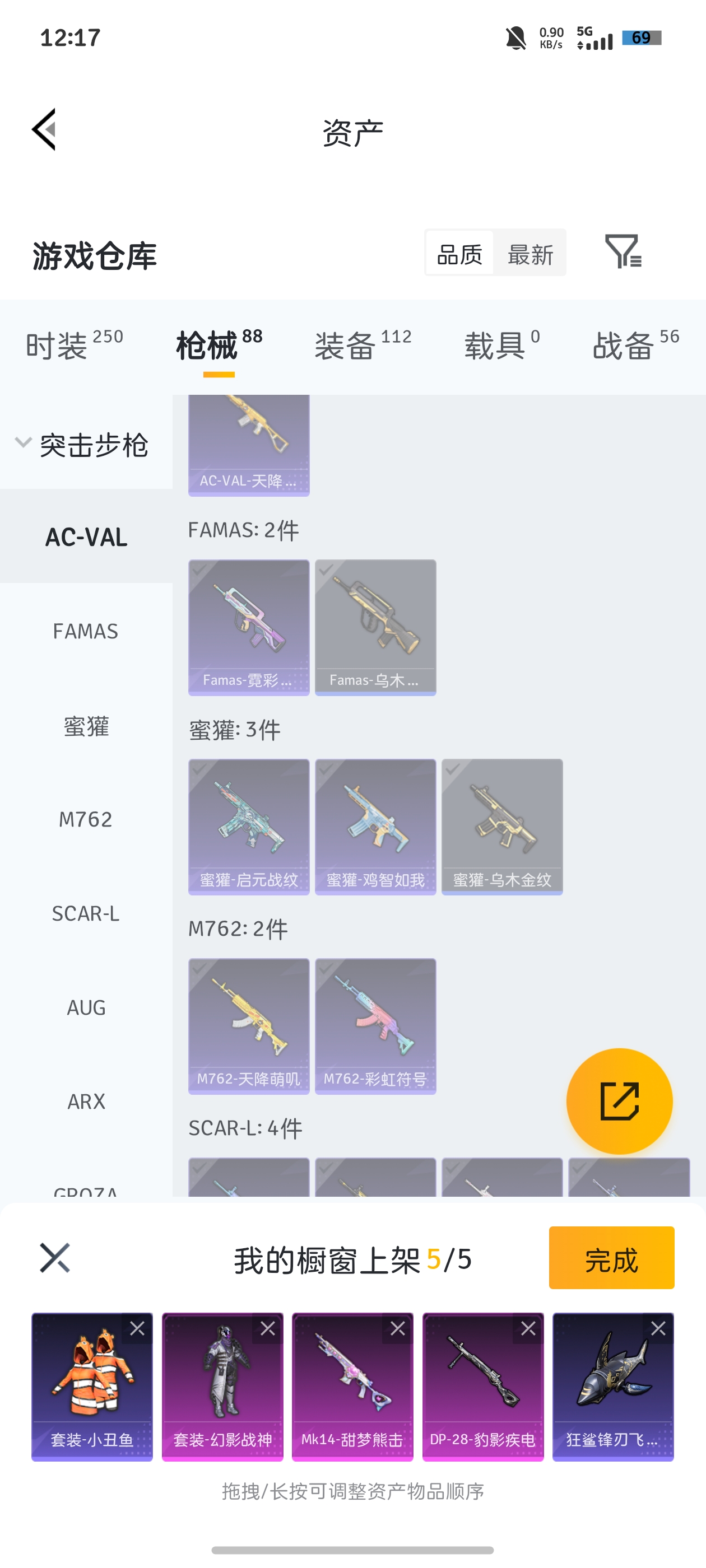Select the 蜜獾-启元战纹 skin
706x1568 pixels.
(249, 826)
